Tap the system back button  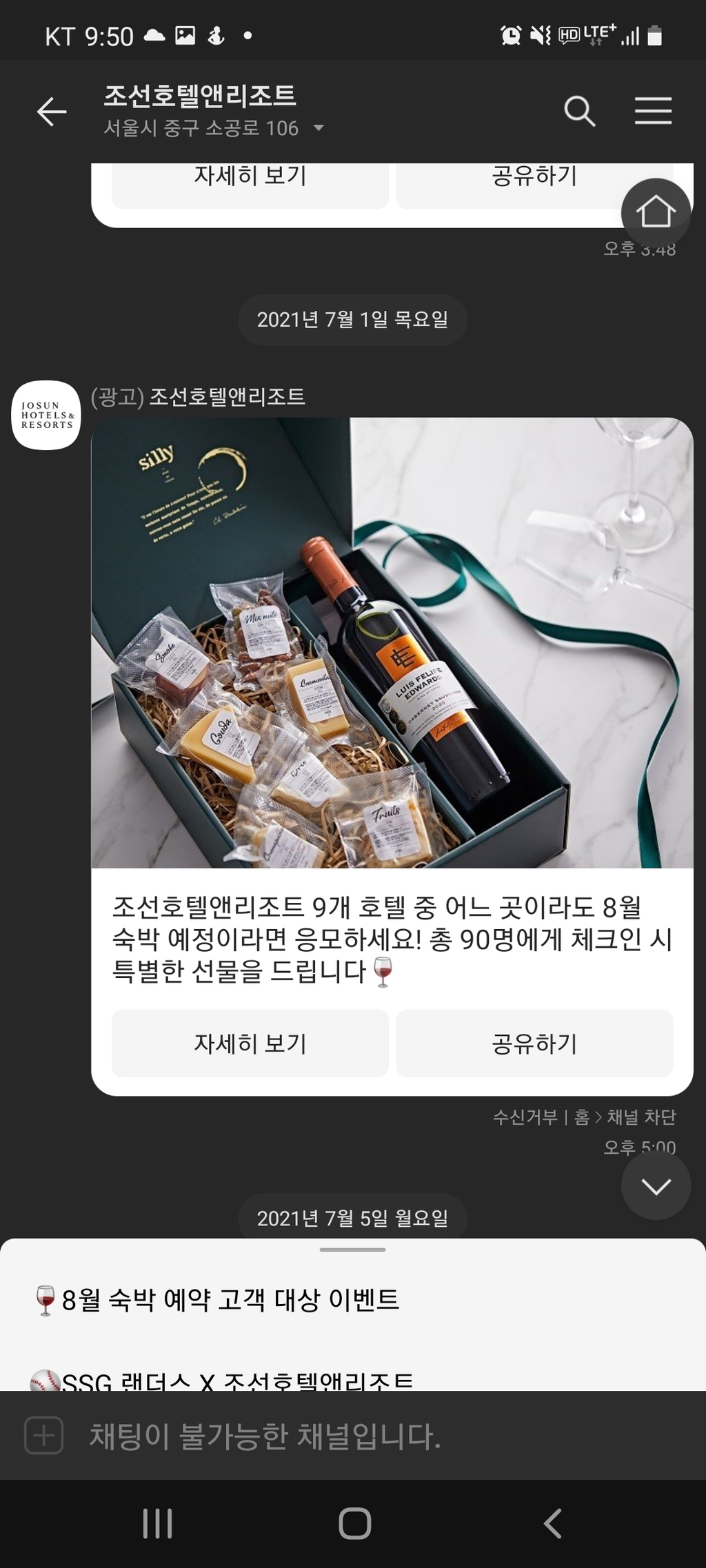[552, 1523]
